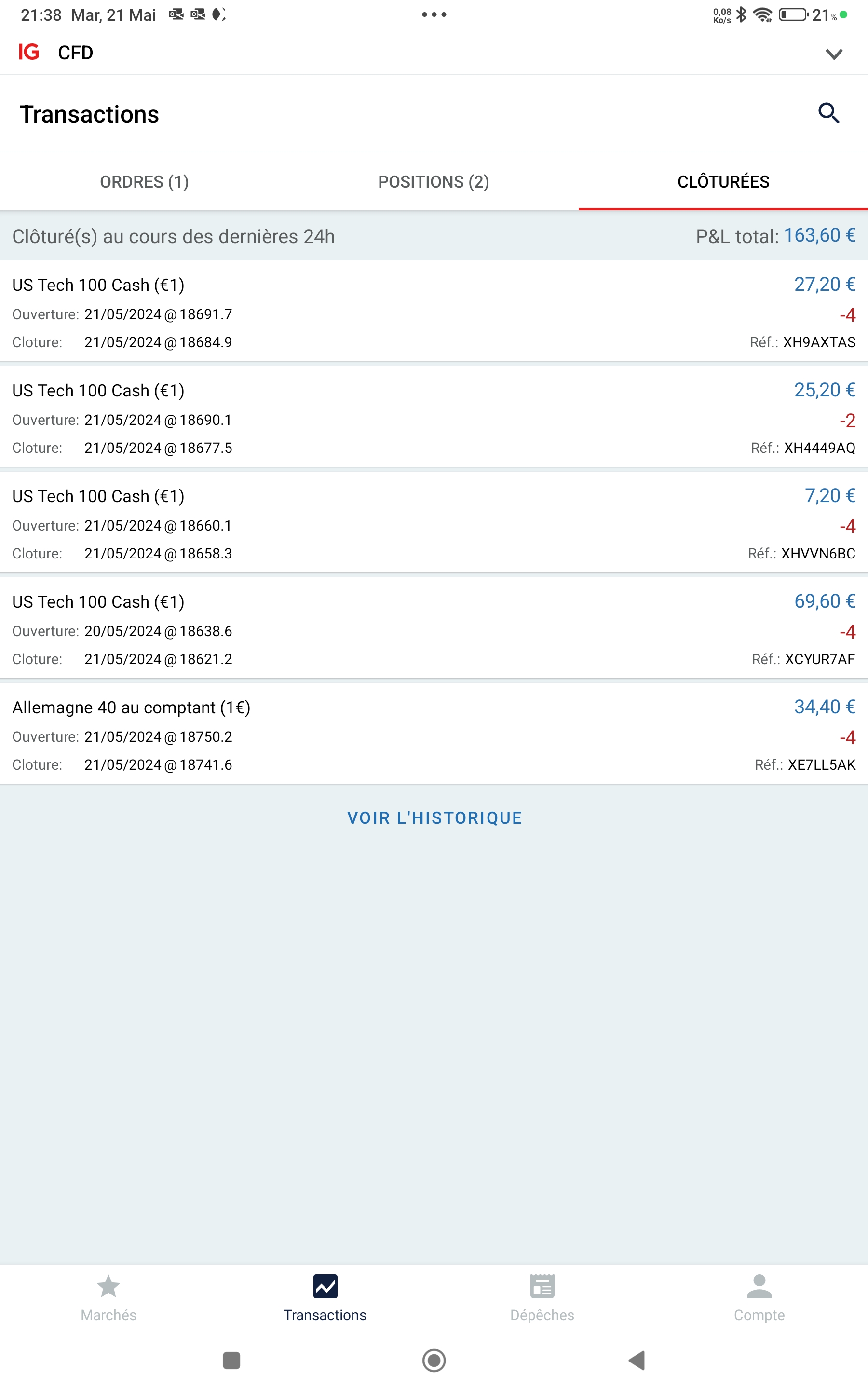Select the Clôturées tab
The height and width of the screenshot is (1389, 868).
coord(723,182)
